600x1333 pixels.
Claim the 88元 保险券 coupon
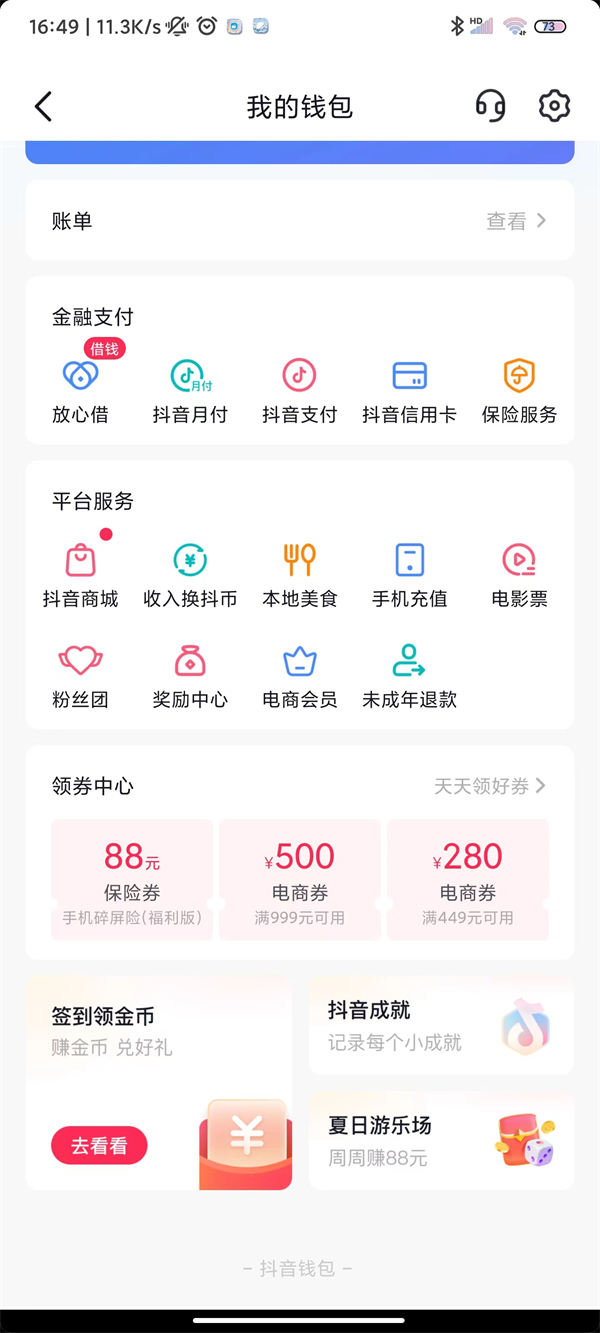[132, 879]
